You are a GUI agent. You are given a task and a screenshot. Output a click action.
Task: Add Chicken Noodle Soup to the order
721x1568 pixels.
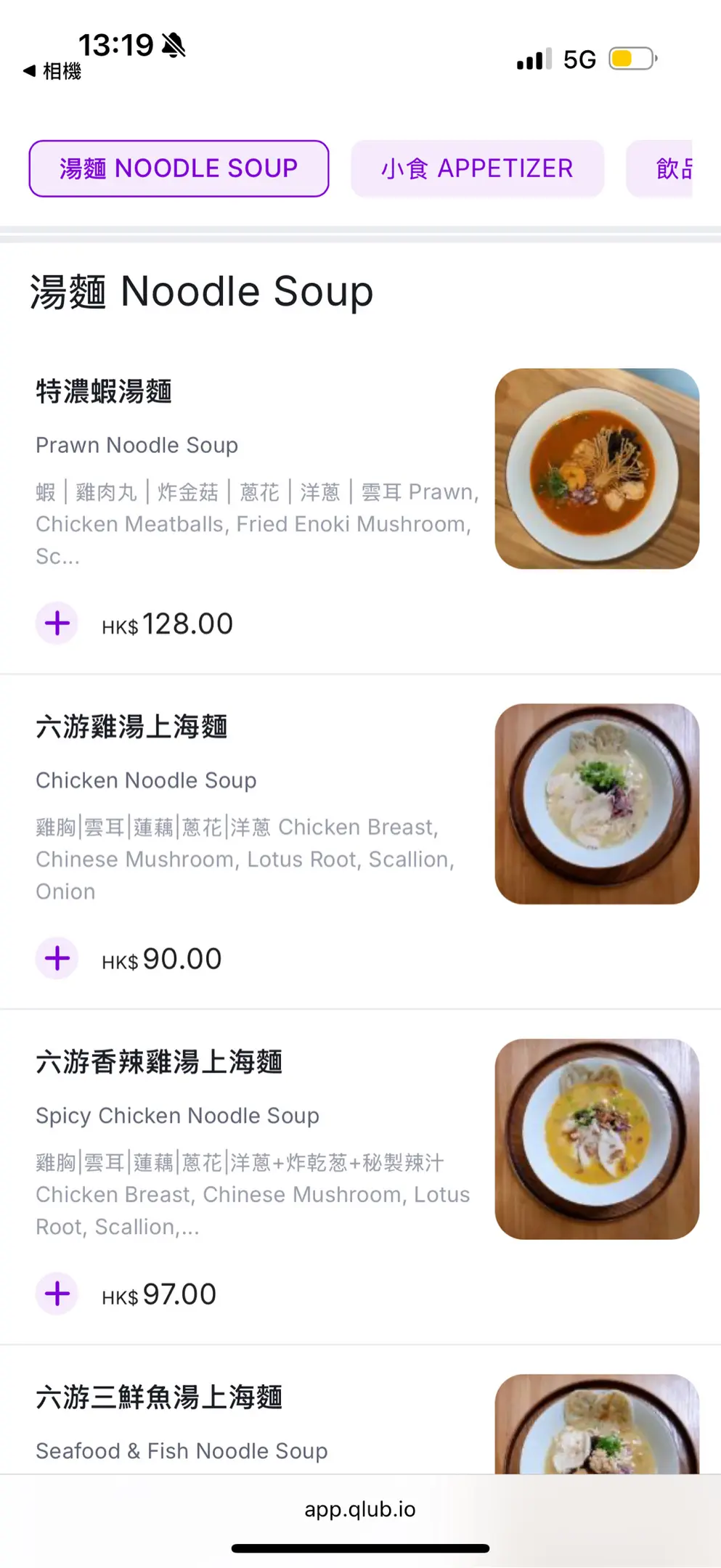57,958
